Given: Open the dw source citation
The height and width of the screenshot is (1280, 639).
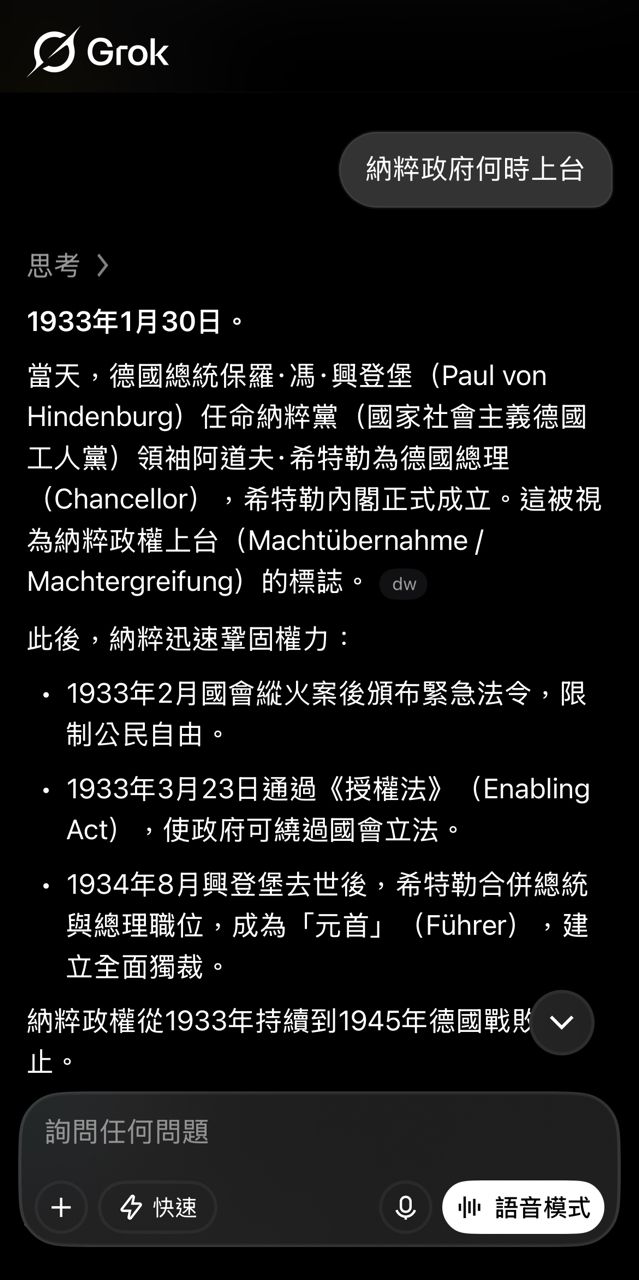Looking at the screenshot, I should point(403,584).
